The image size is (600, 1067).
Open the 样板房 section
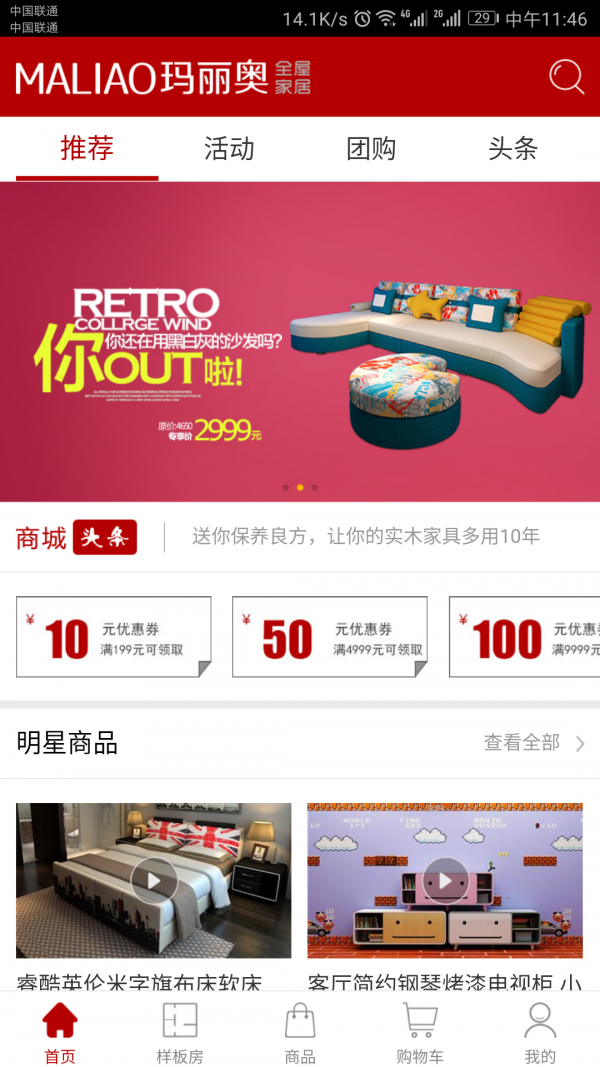coord(180,1033)
